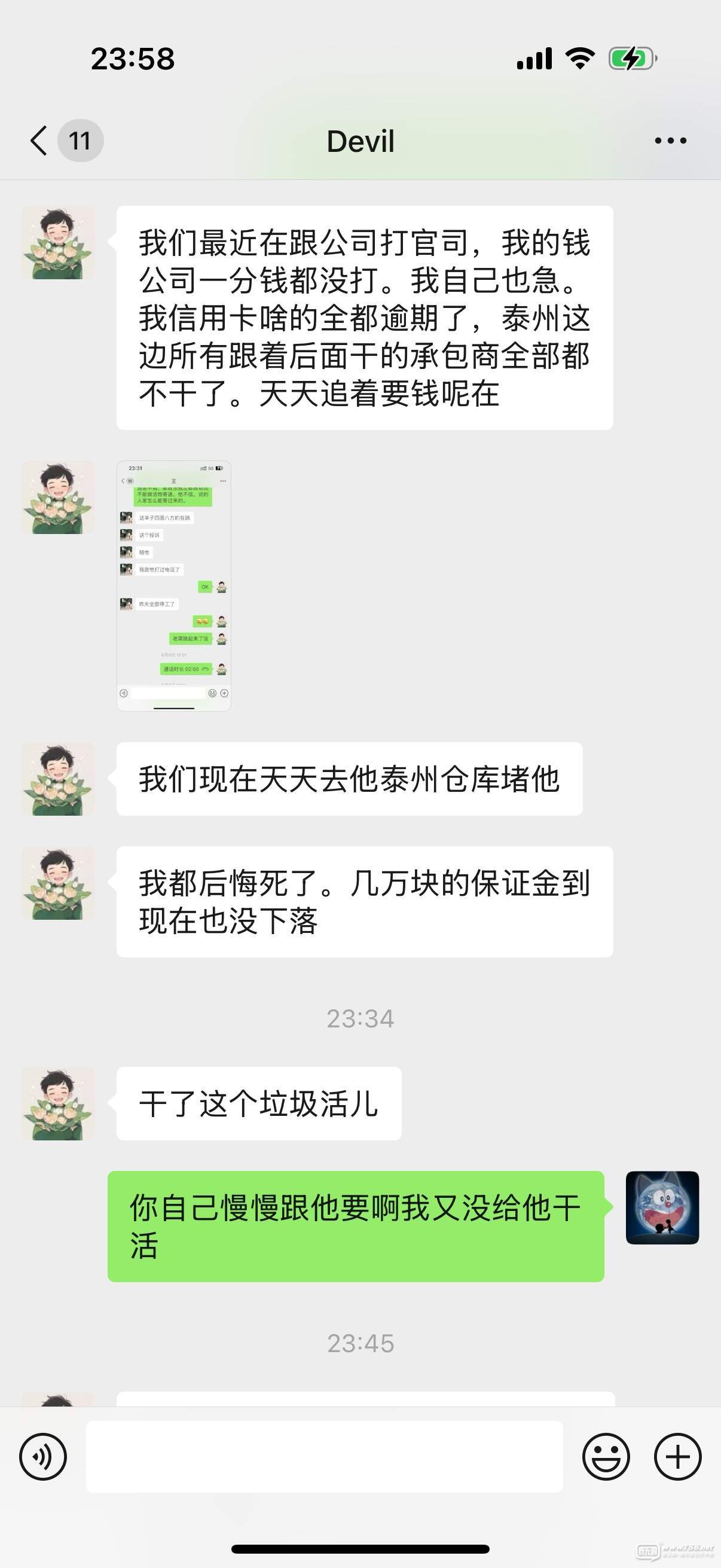Focus the message text field

point(323,1457)
